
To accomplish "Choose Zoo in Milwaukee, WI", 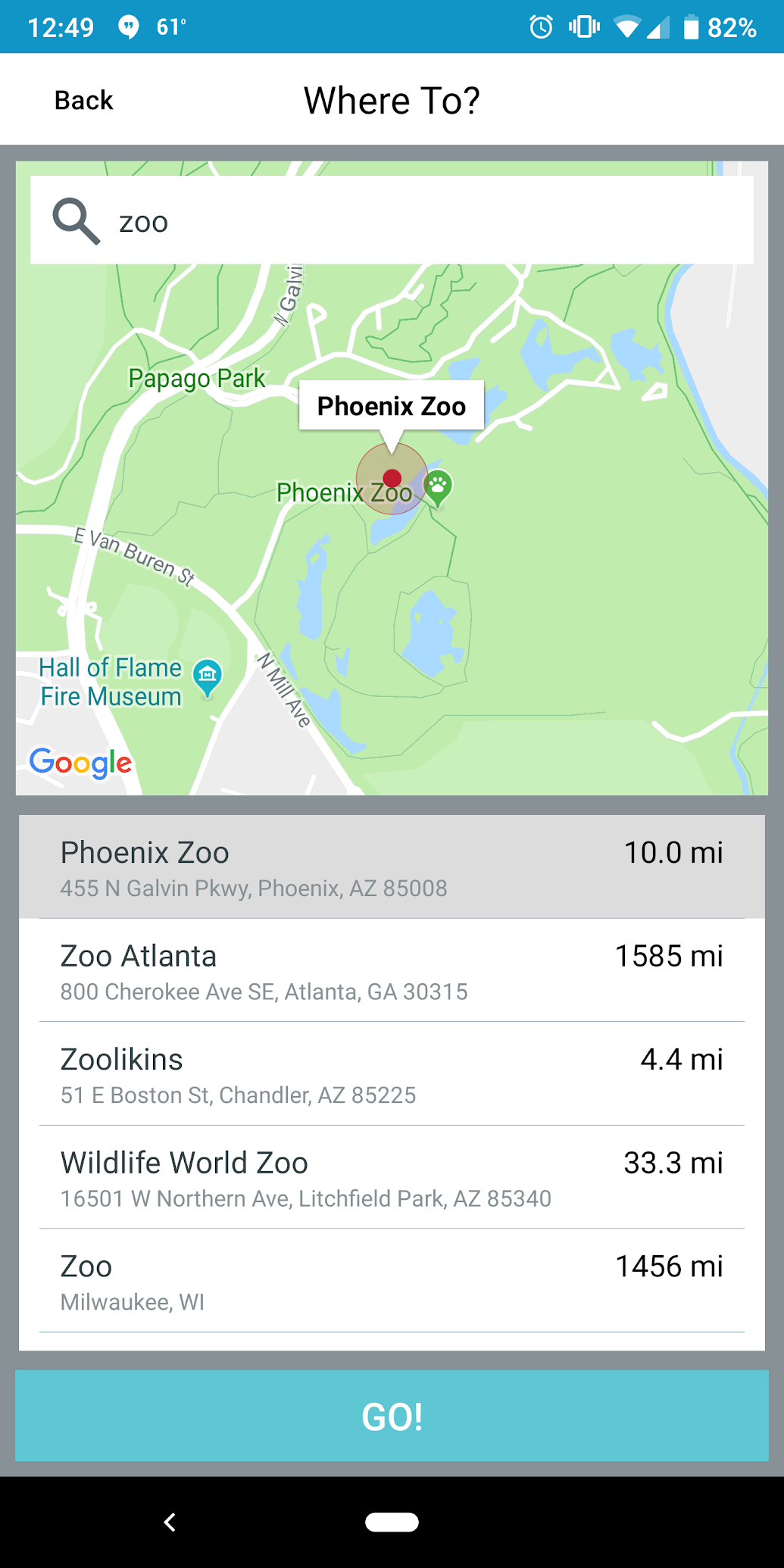I will (392, 1282).
